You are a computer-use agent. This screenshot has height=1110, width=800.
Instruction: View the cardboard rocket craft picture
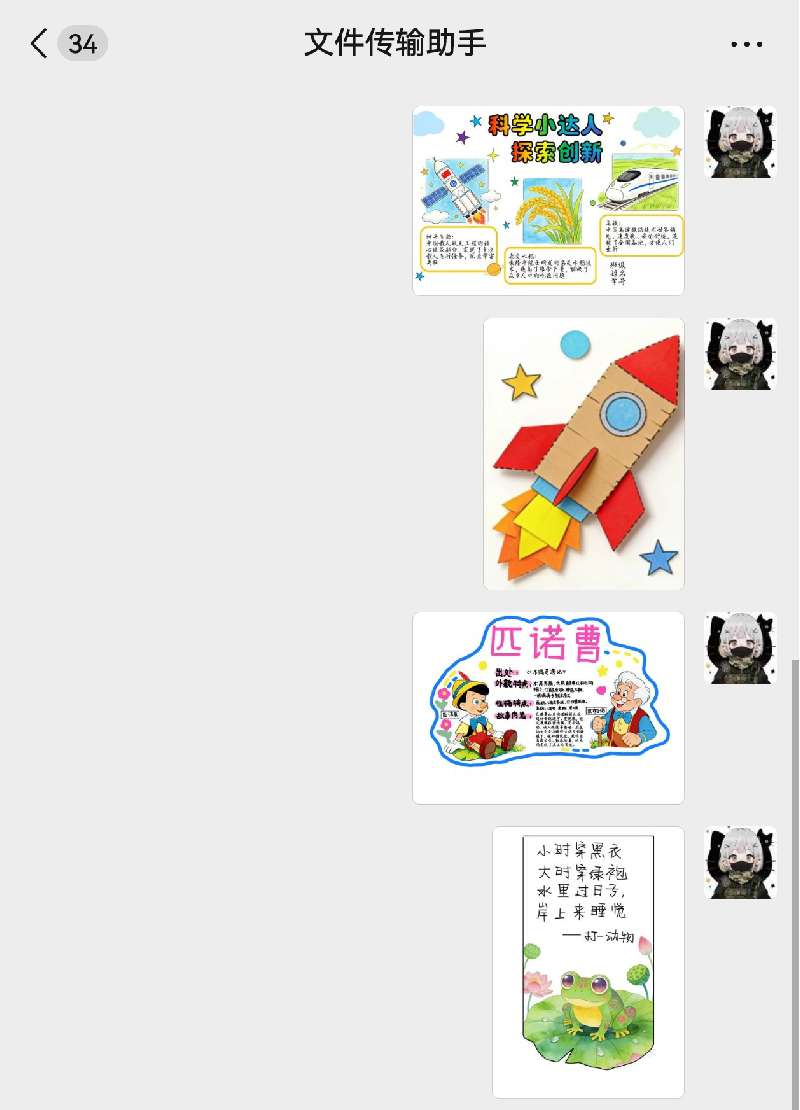click(584, 453)
